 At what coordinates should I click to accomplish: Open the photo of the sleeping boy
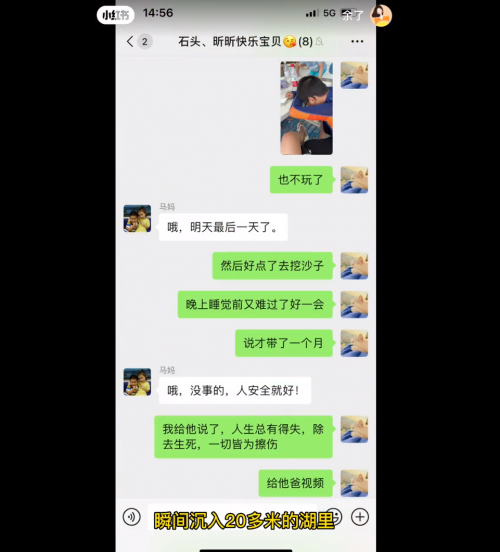click(x=306, y=108)
